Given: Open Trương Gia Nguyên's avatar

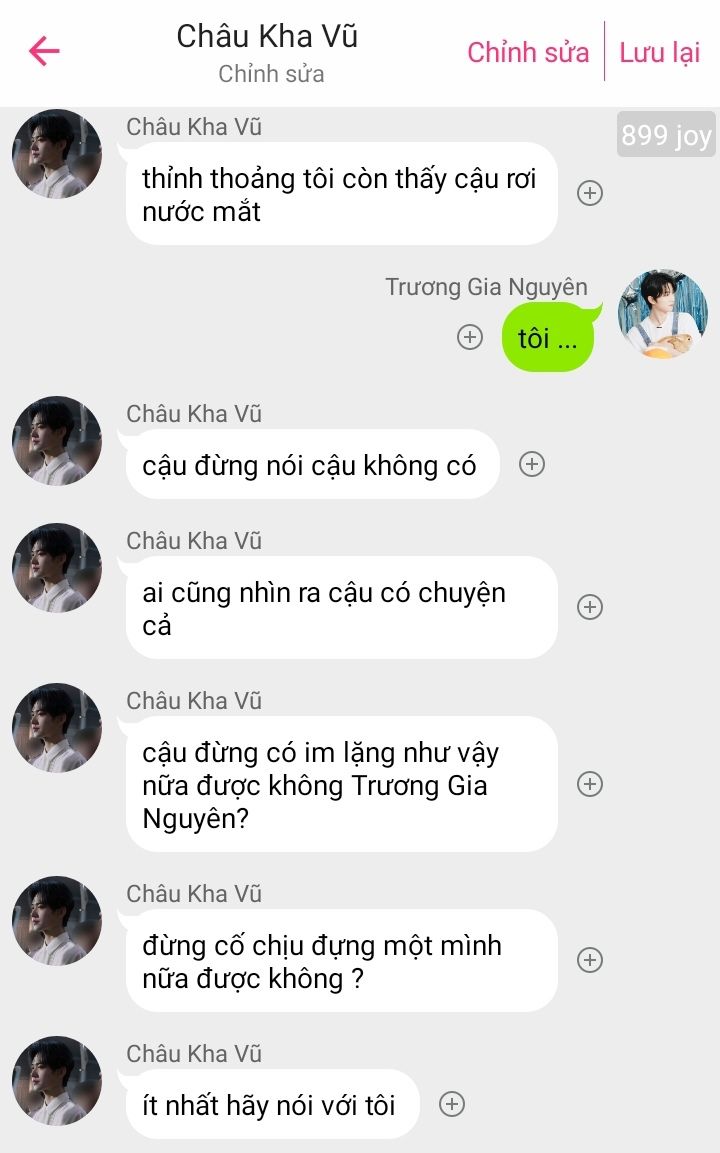Looking at the screenshot, I should tap(663, 315).
